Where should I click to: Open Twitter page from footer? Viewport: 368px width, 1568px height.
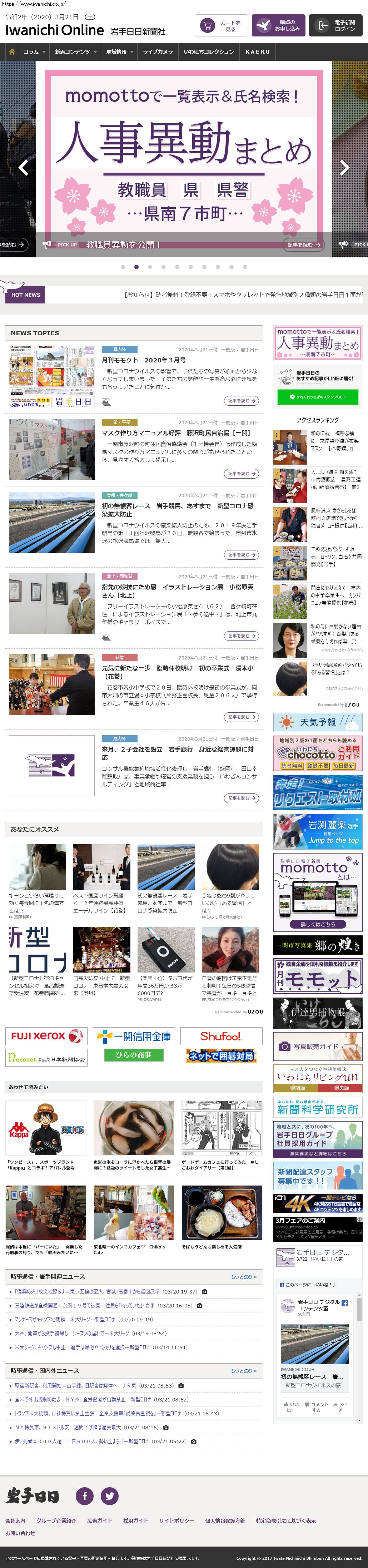(x=109, y=1495)
